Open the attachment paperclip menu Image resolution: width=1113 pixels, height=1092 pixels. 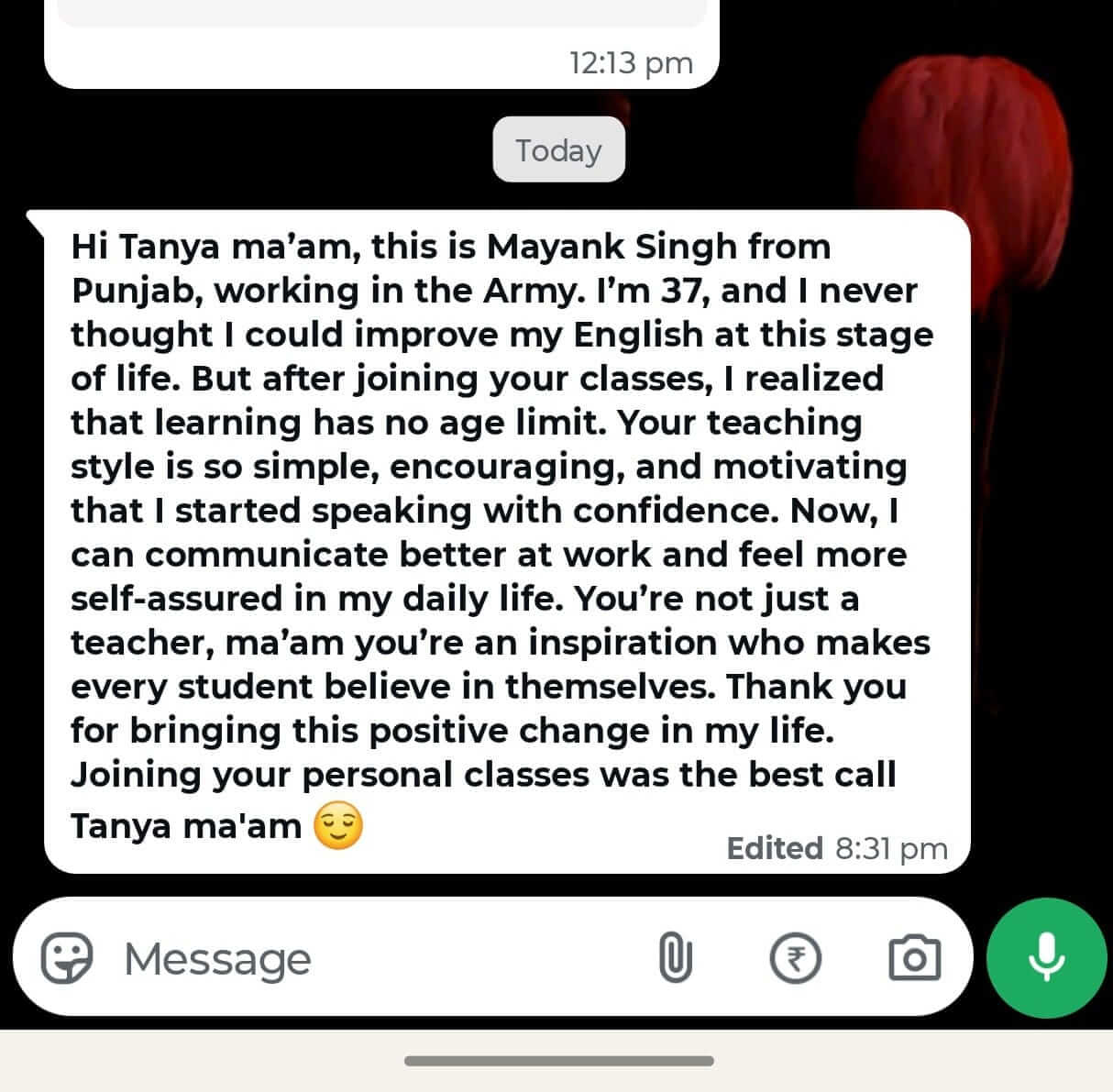click(676, 959)
